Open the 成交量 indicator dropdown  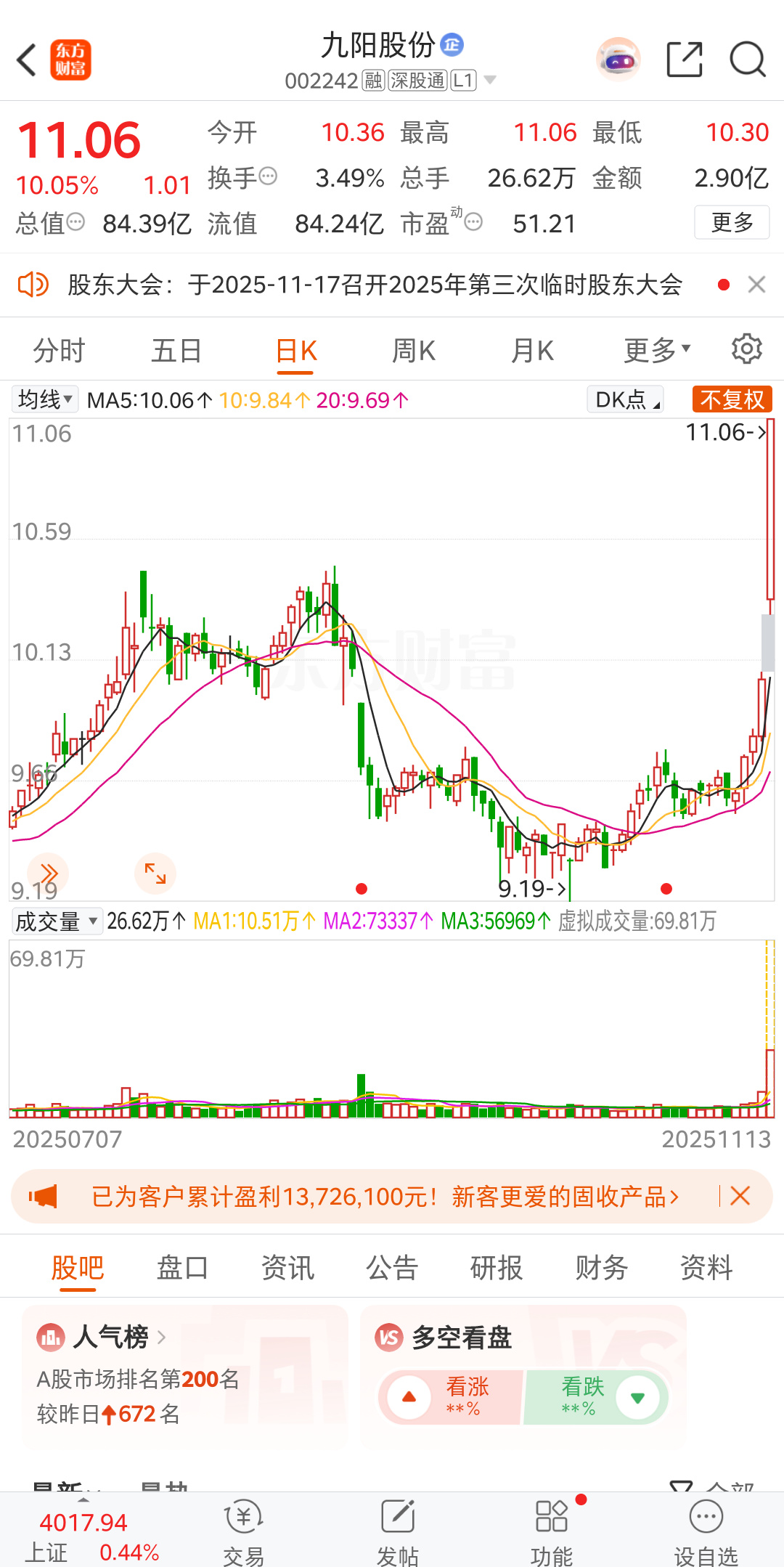[x=57, y=921]
